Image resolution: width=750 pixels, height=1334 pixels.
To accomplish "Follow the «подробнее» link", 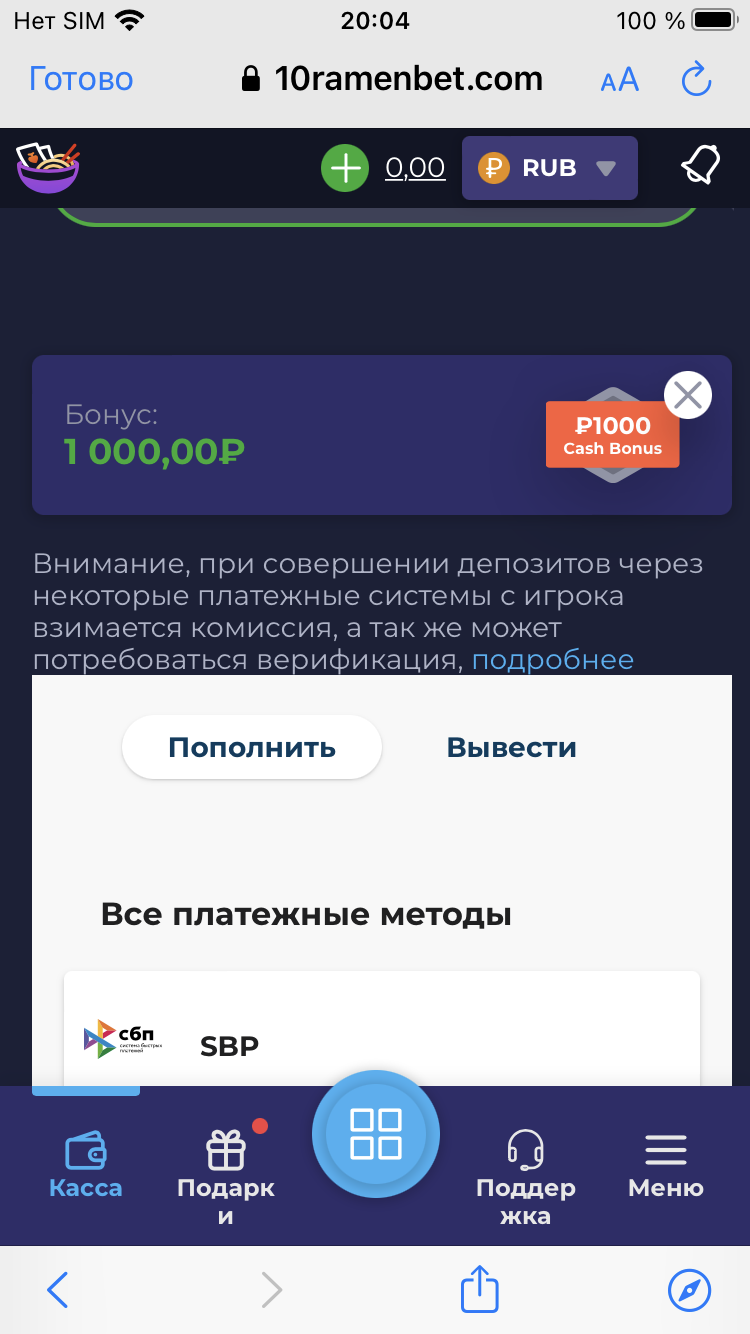I will [552, 660].
